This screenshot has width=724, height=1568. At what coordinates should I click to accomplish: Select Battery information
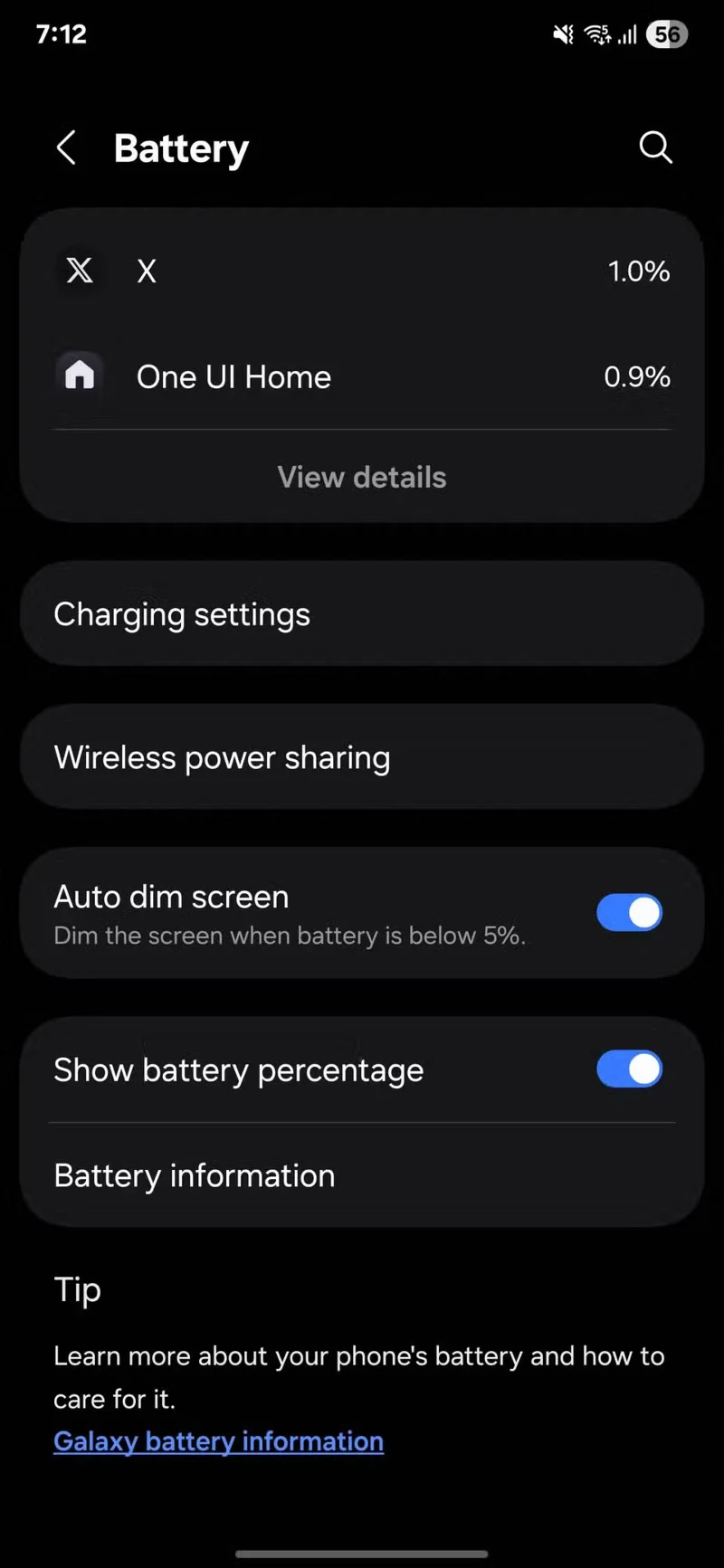click(362, 1174)
